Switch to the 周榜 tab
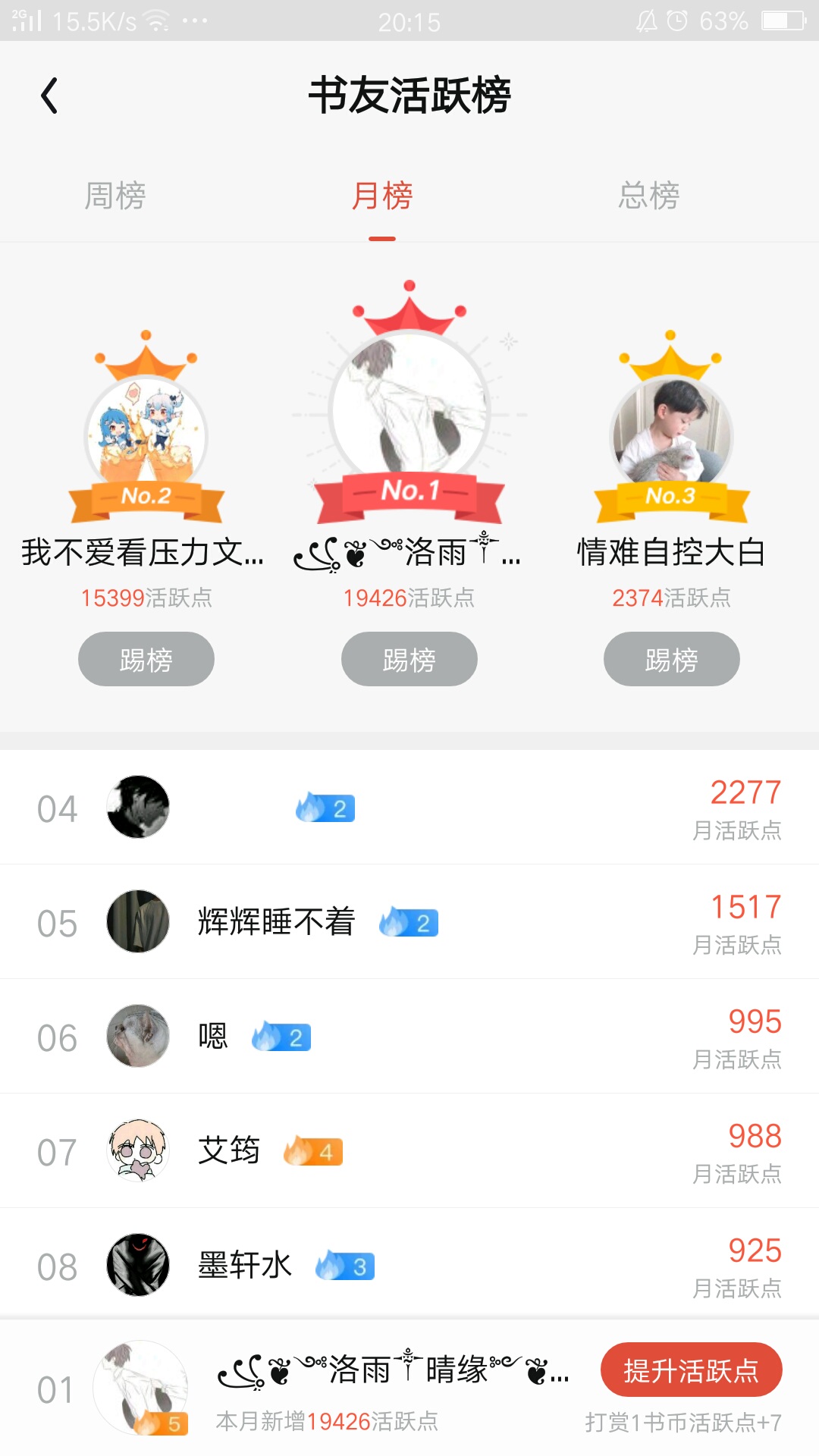The height and width of the screenshot is (1456, 819). coord(115,196)
